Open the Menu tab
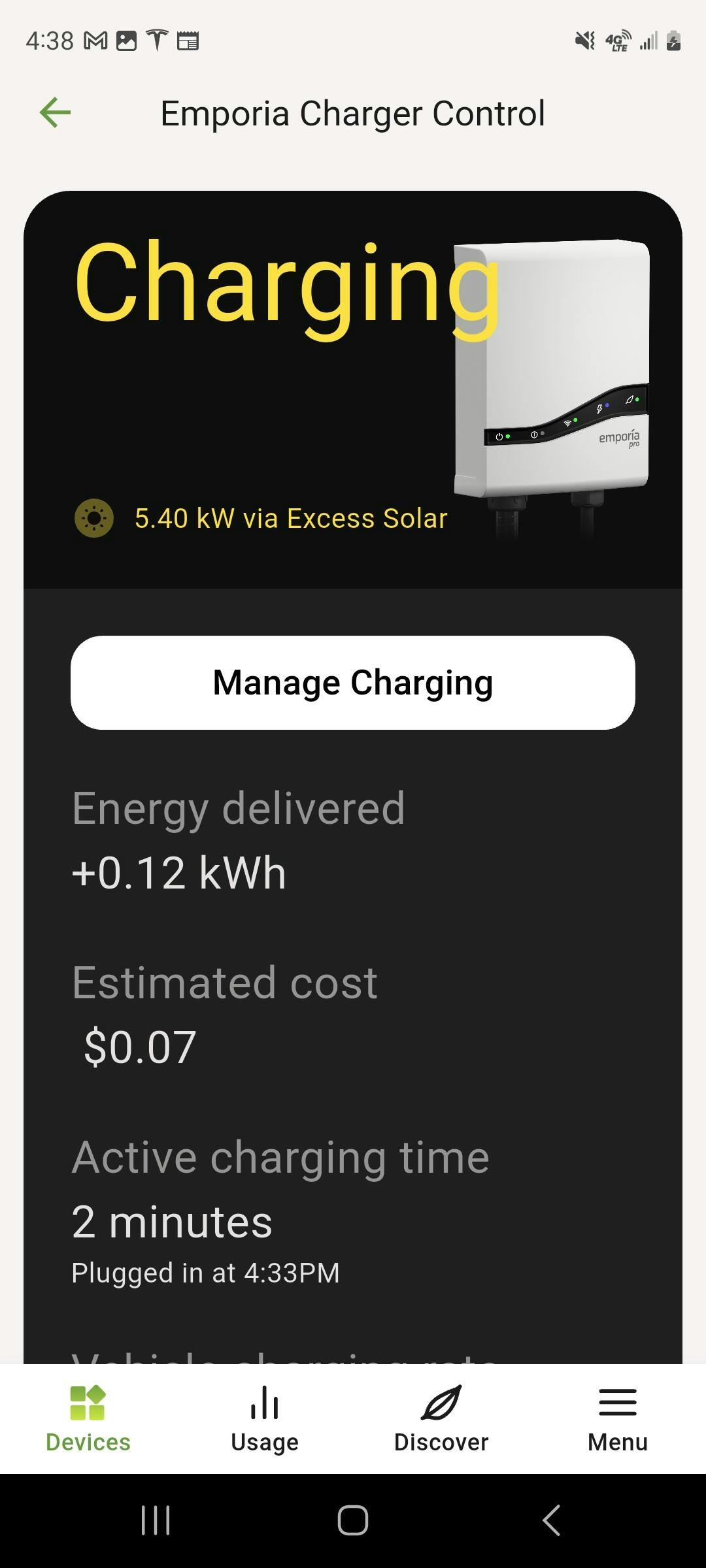The image size is (706, 1568). 618,1419
